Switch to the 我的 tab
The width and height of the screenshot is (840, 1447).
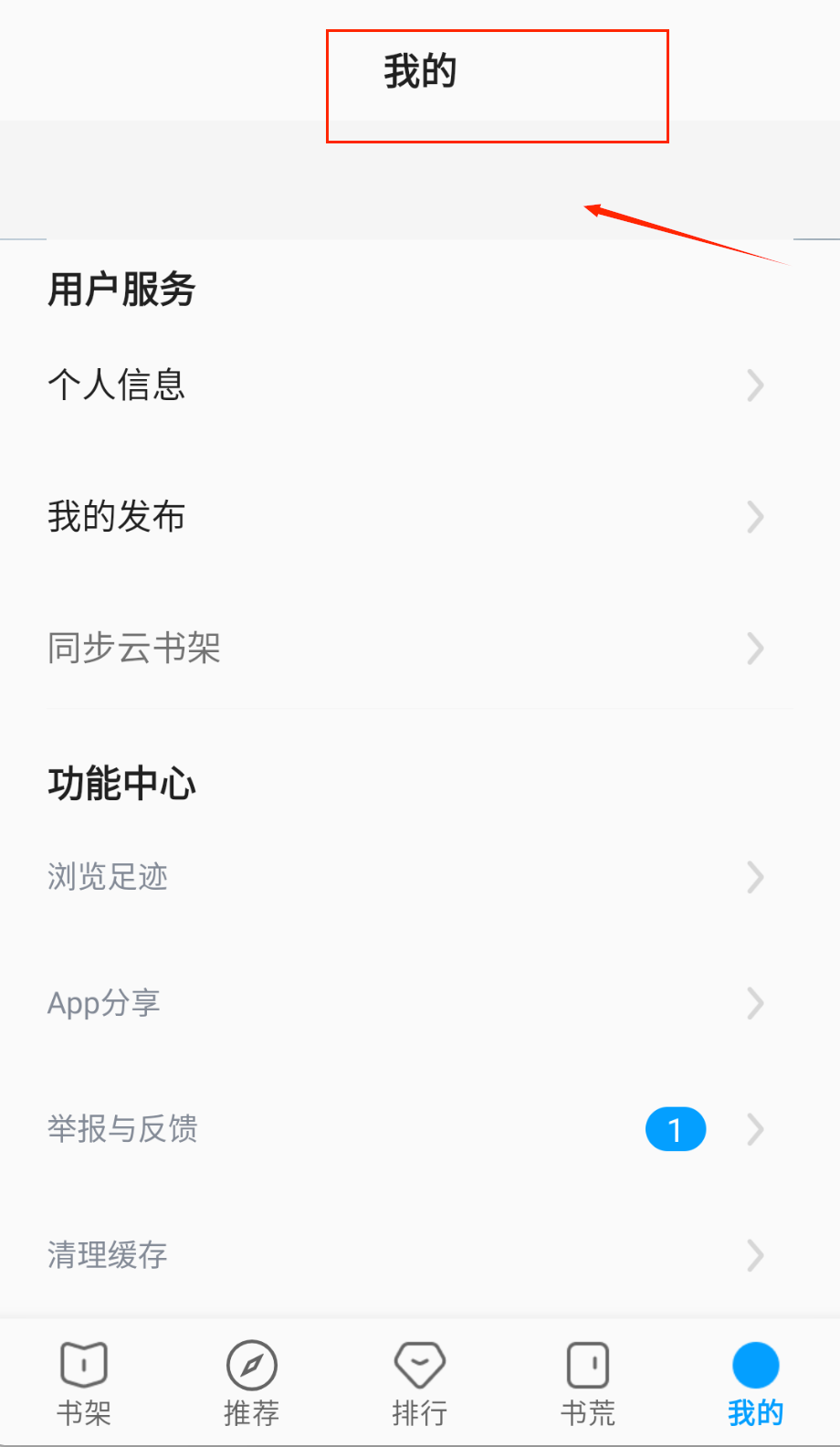pos(754,1382)
